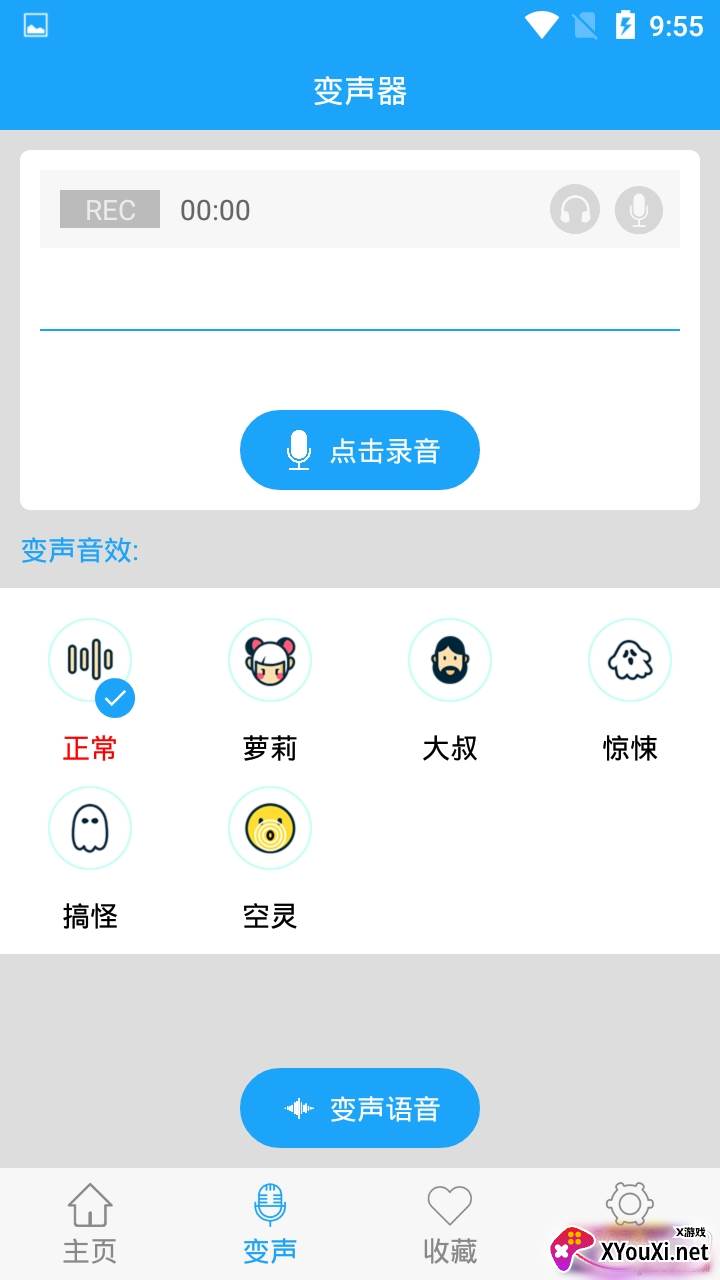
Task: Go to the 主页 tab
Action: coord(90,1223)
